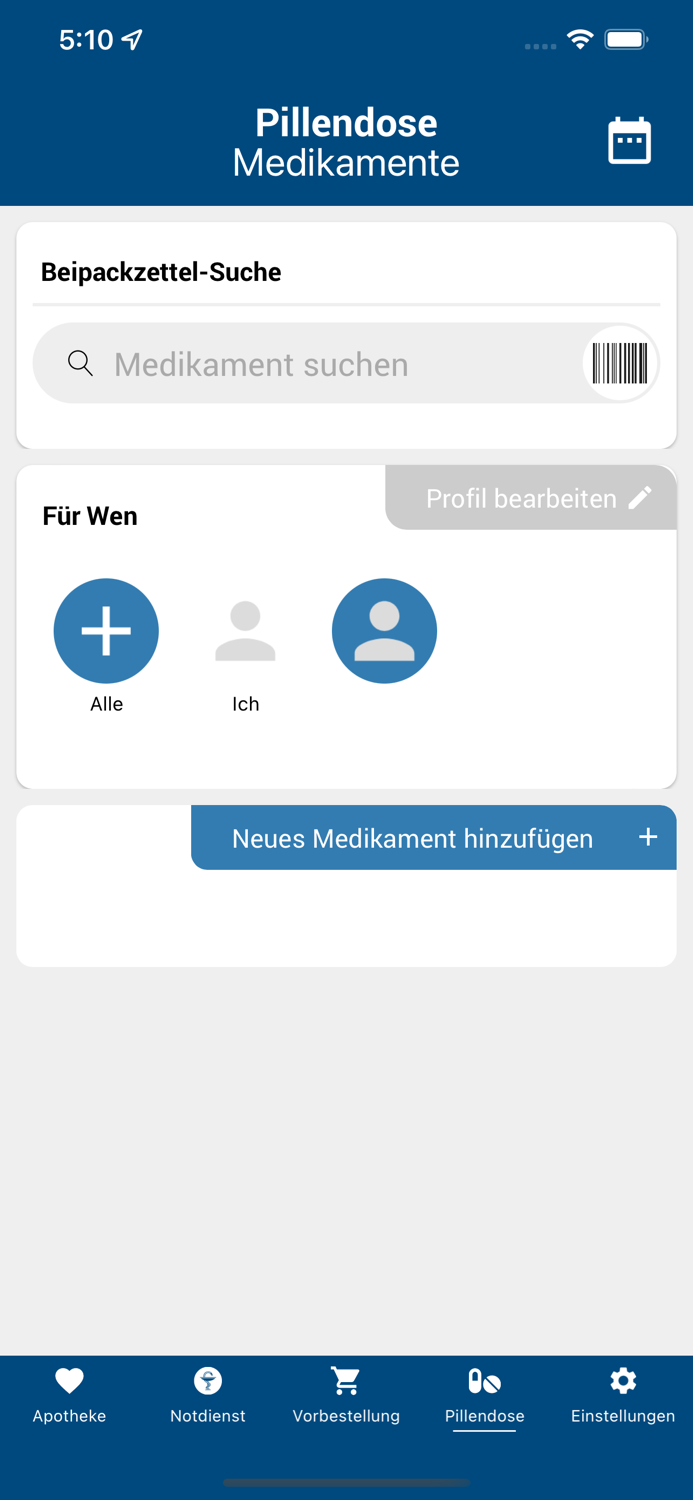This screenshot has width=693, height=1500.
Task: Select the Pillendose tab
Action: (x=485, y=1396)
